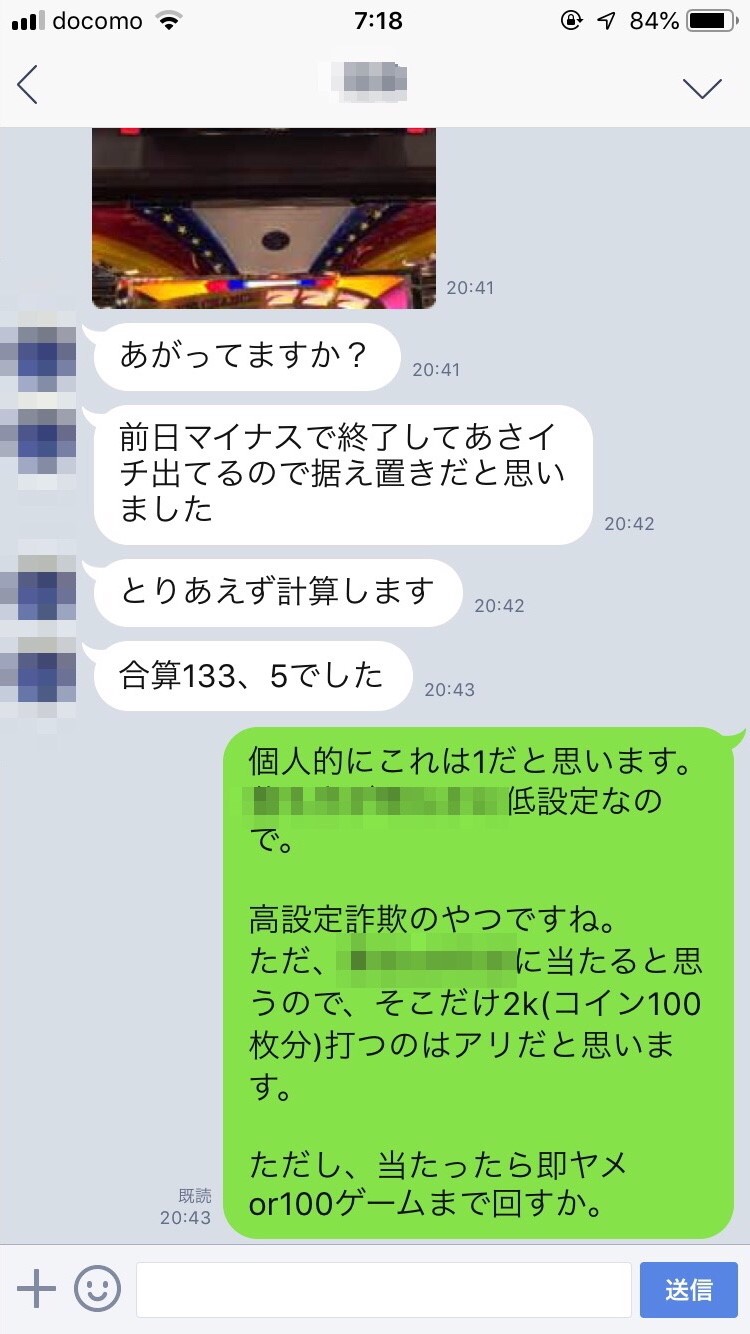Focus the message text field
Image resolution: width=750 pixels, height=1334 pixels.
coord(384,1289)
